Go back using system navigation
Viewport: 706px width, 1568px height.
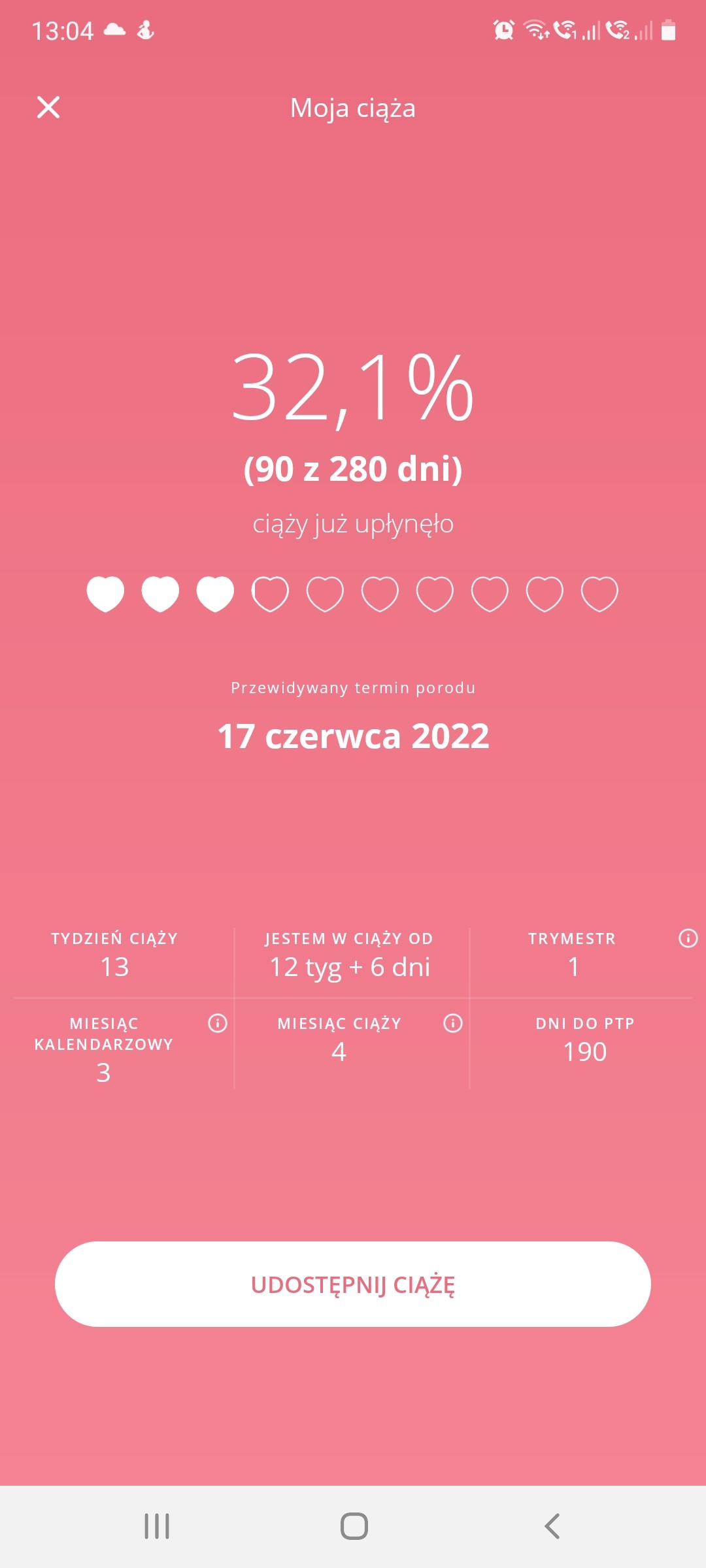(x=552, y=1526)
